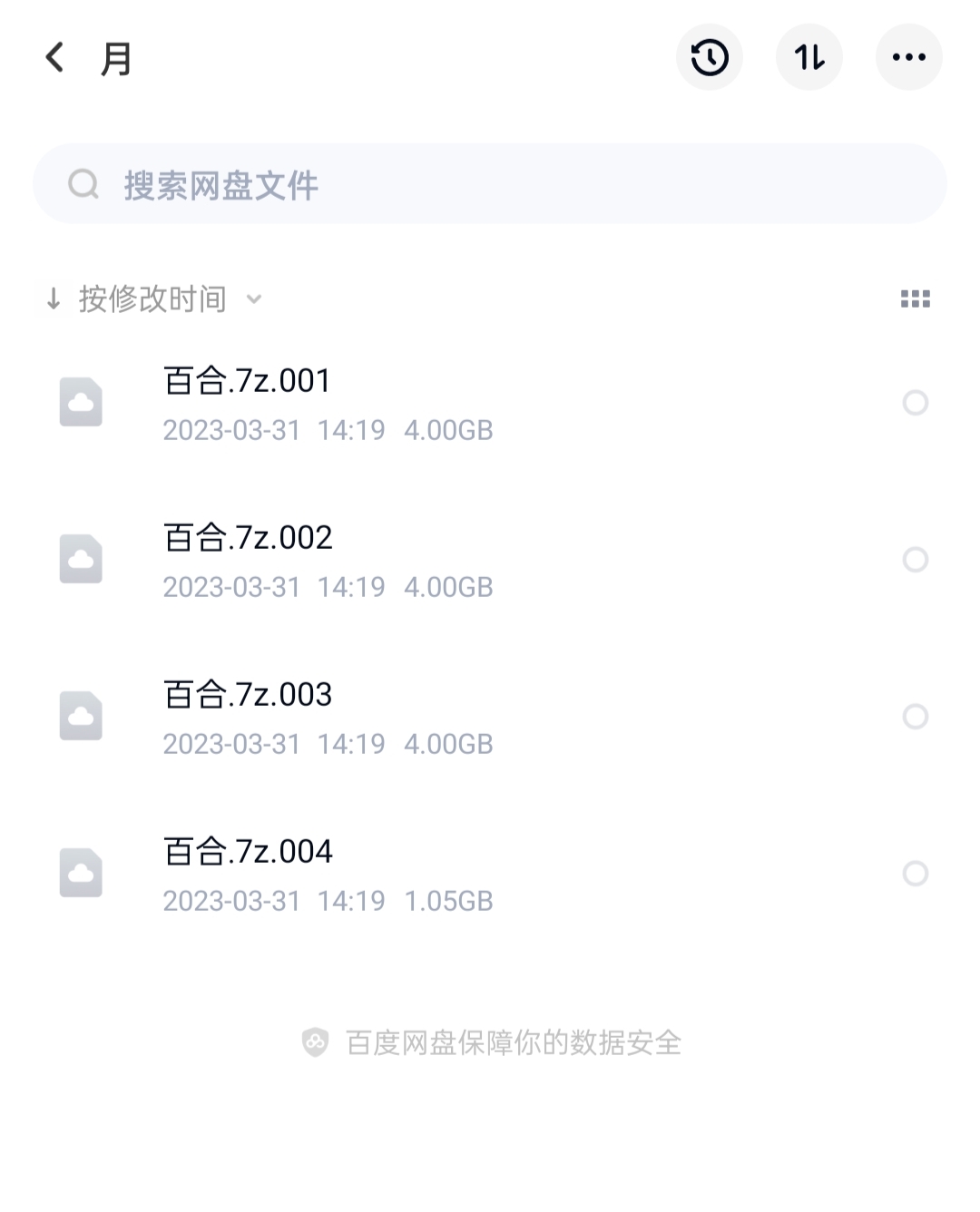The image size is (980, 1212).
Task: Open the three-dot more options menu
Action: click(908, 56)
